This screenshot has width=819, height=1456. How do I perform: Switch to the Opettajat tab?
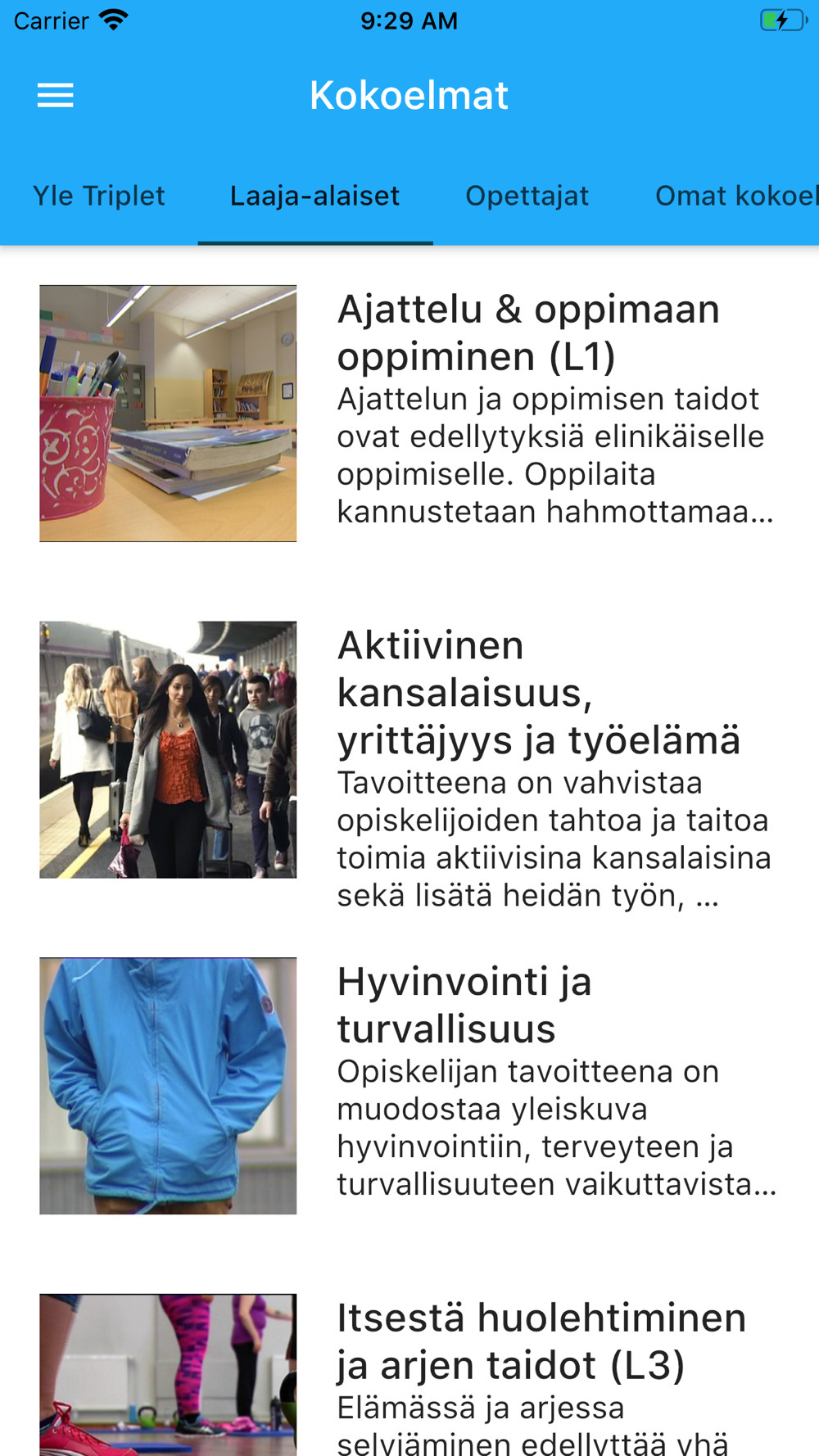click(x=527, y=196)
